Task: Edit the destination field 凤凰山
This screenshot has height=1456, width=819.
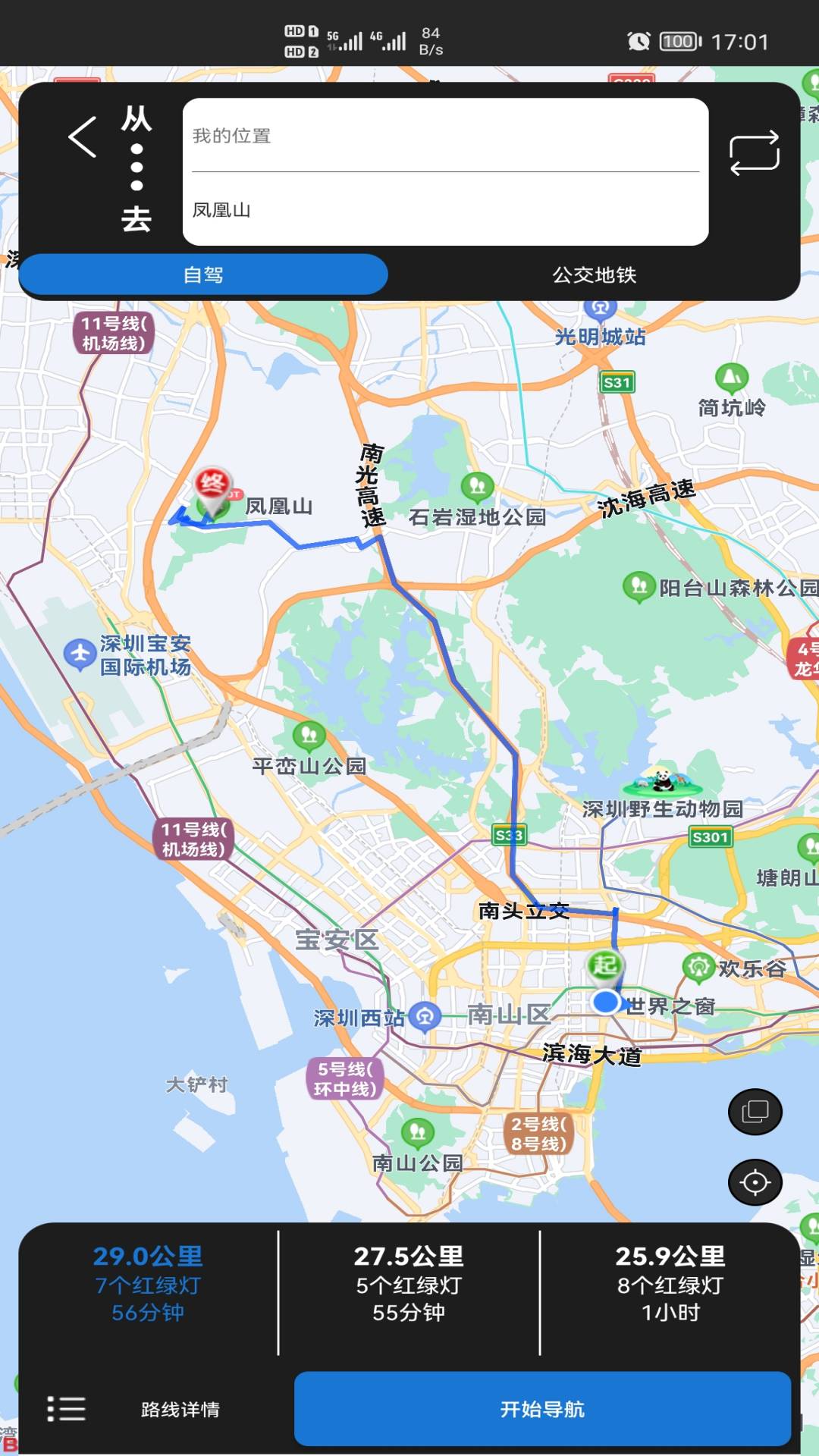Action: click(445, 209)
